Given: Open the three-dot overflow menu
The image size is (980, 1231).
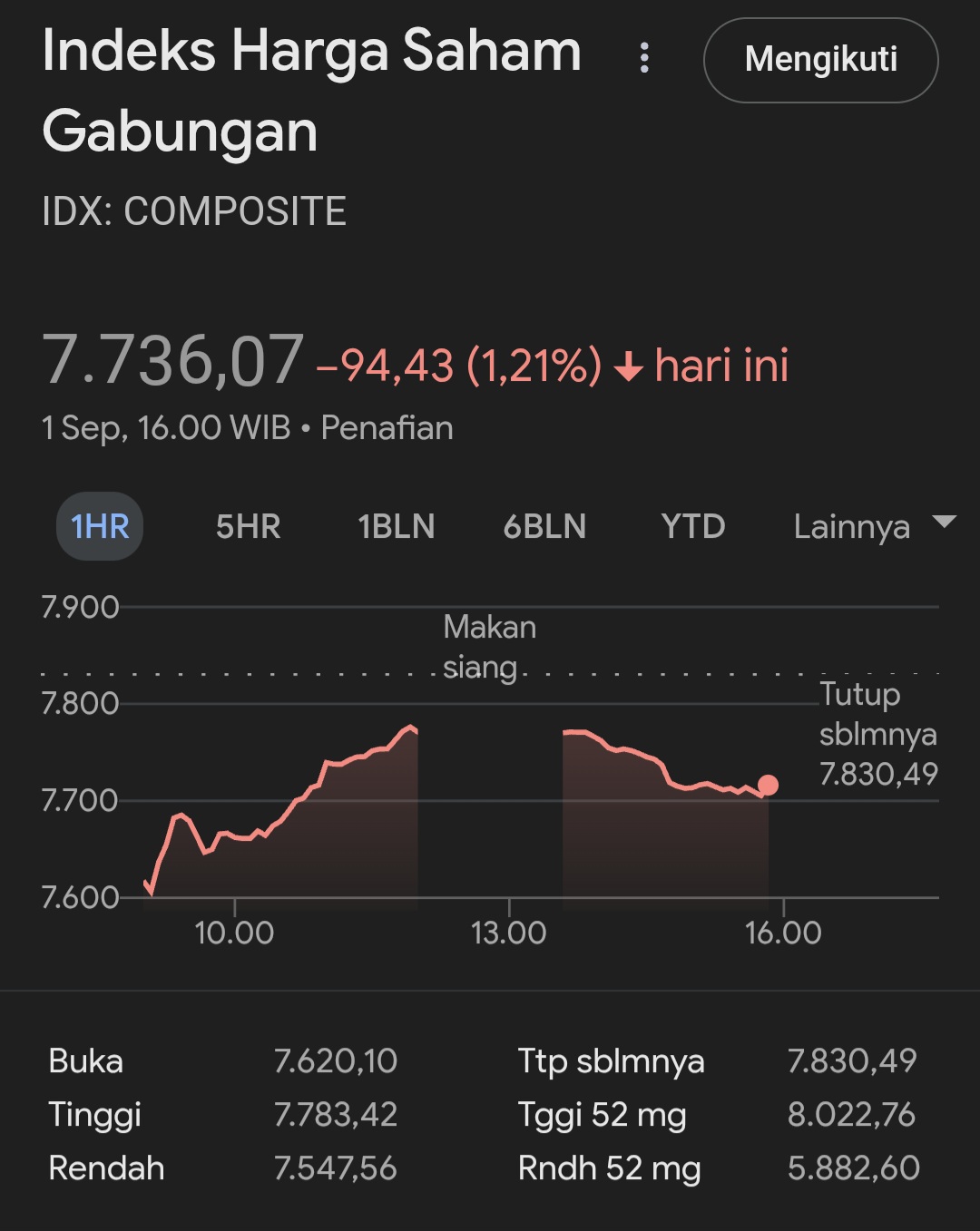Looking at the screenshot, I should click(x=644, y=59).
